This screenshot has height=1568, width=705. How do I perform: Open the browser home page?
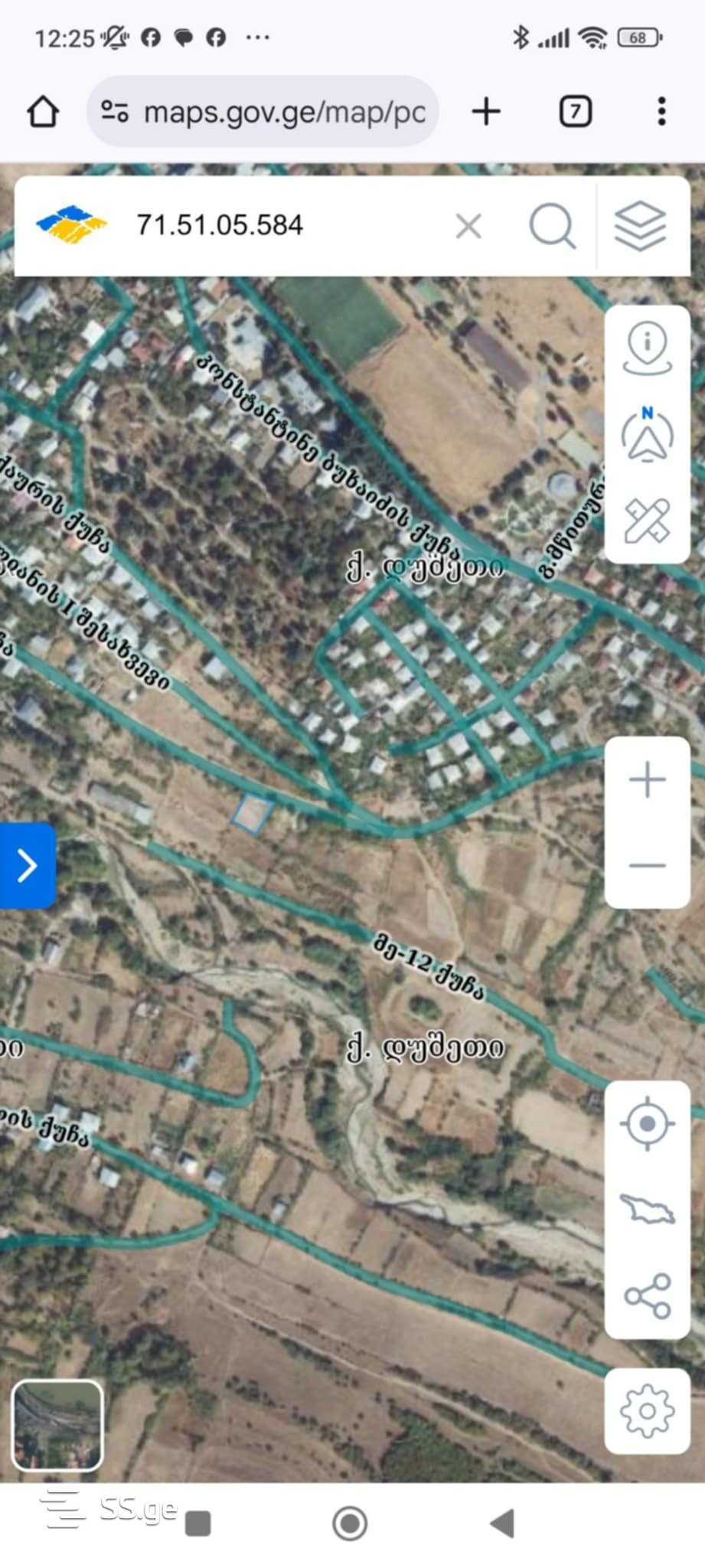[x=43, y=112]
